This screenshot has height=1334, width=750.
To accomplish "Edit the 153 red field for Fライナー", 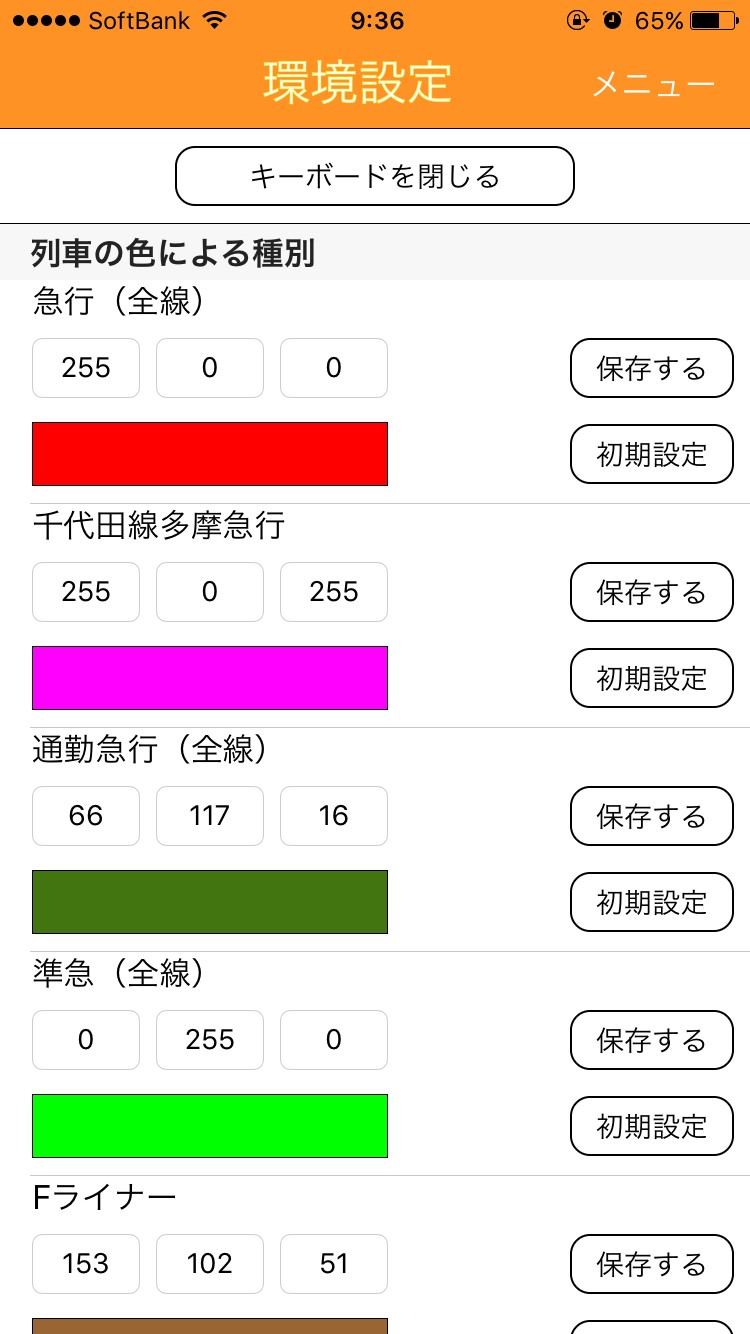I will click(86, 1264).
